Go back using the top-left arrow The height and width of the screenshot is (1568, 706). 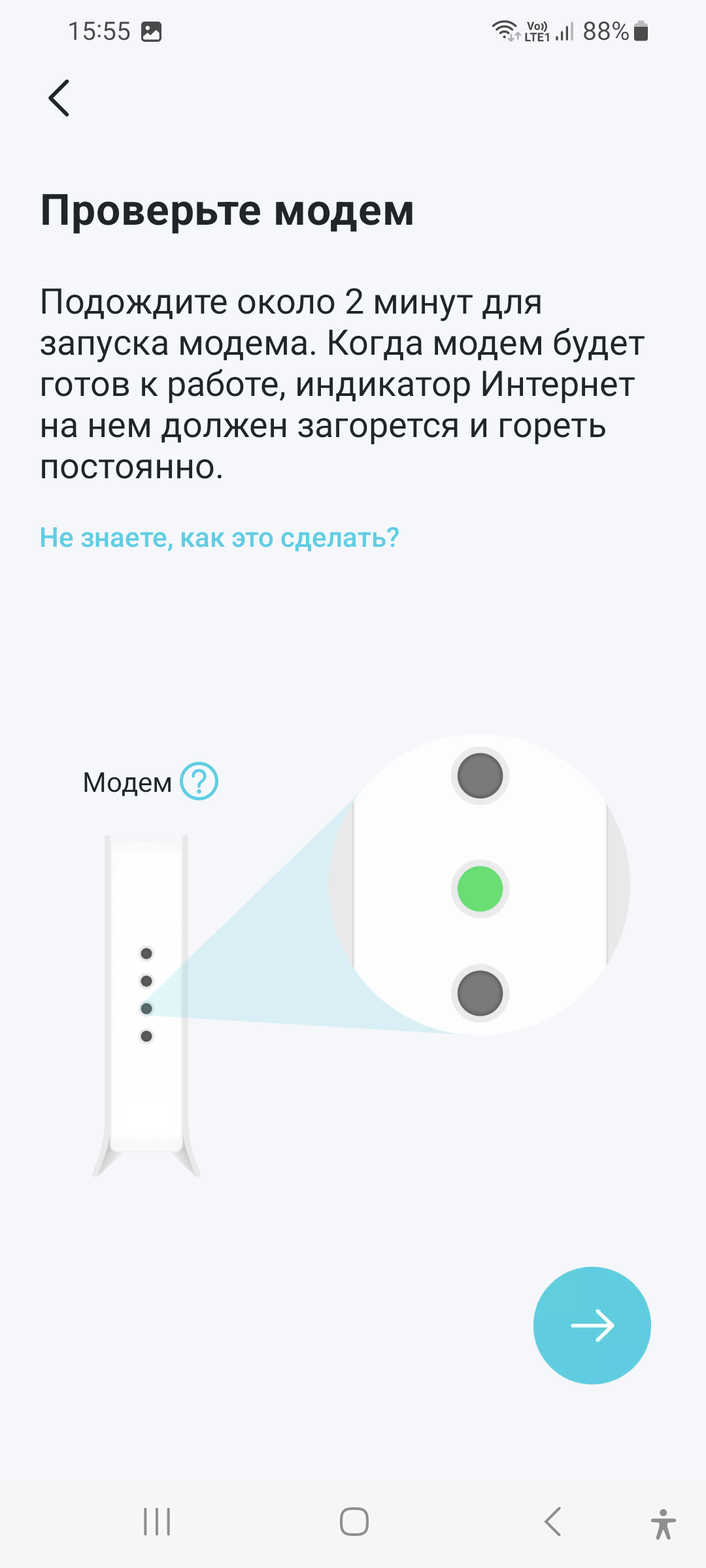pyautogui.click(x=59, y=99)
